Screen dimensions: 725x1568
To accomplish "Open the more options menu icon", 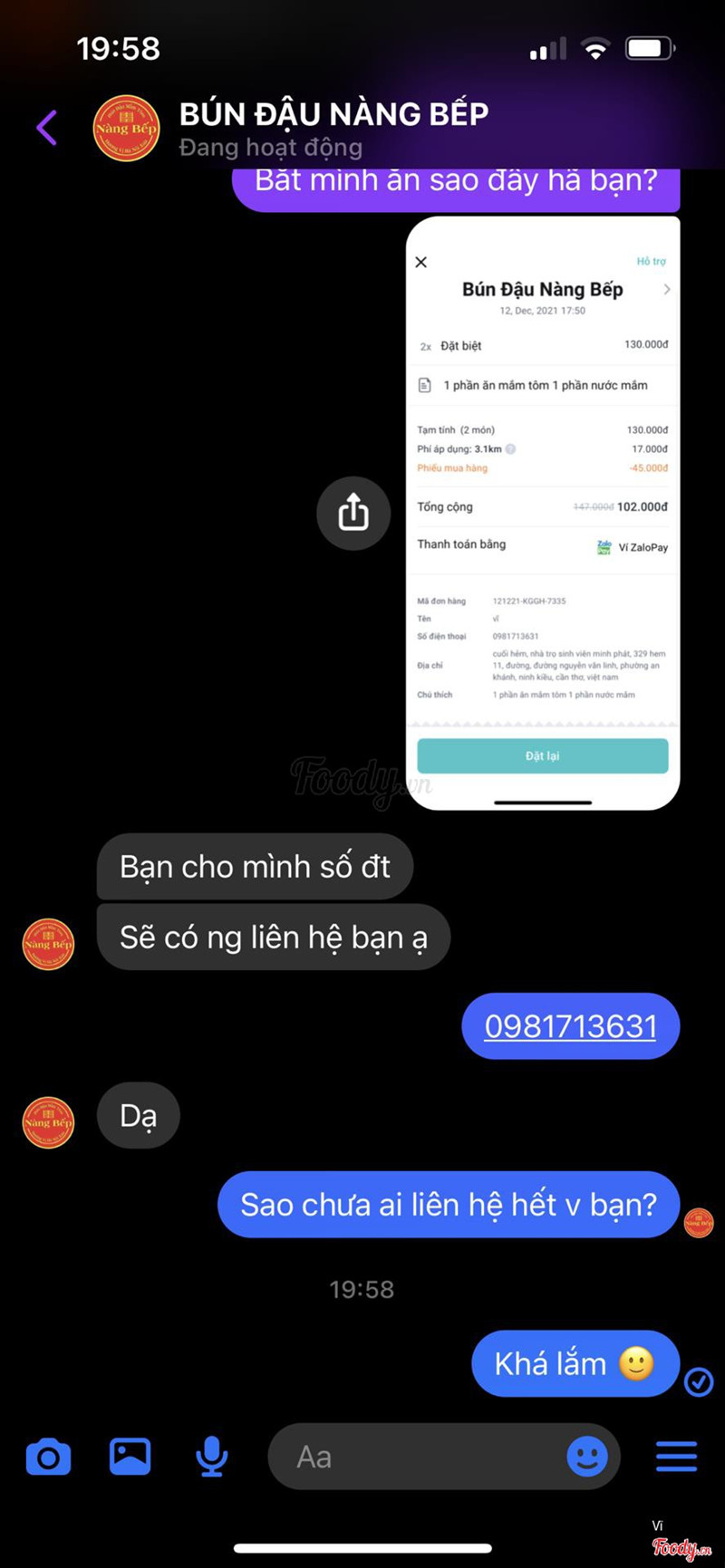I will point(676,1457).
